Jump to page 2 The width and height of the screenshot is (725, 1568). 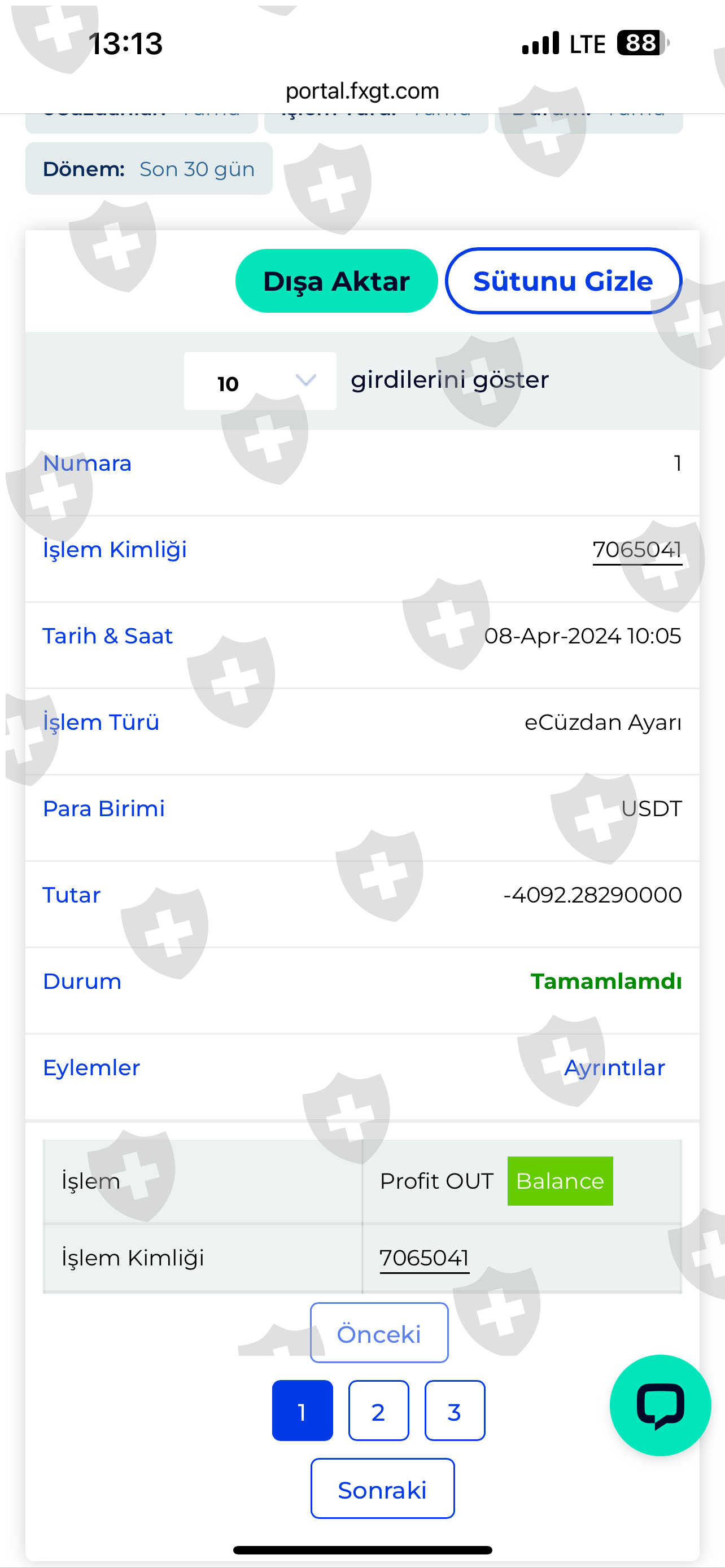click(x=379, y=1411)
